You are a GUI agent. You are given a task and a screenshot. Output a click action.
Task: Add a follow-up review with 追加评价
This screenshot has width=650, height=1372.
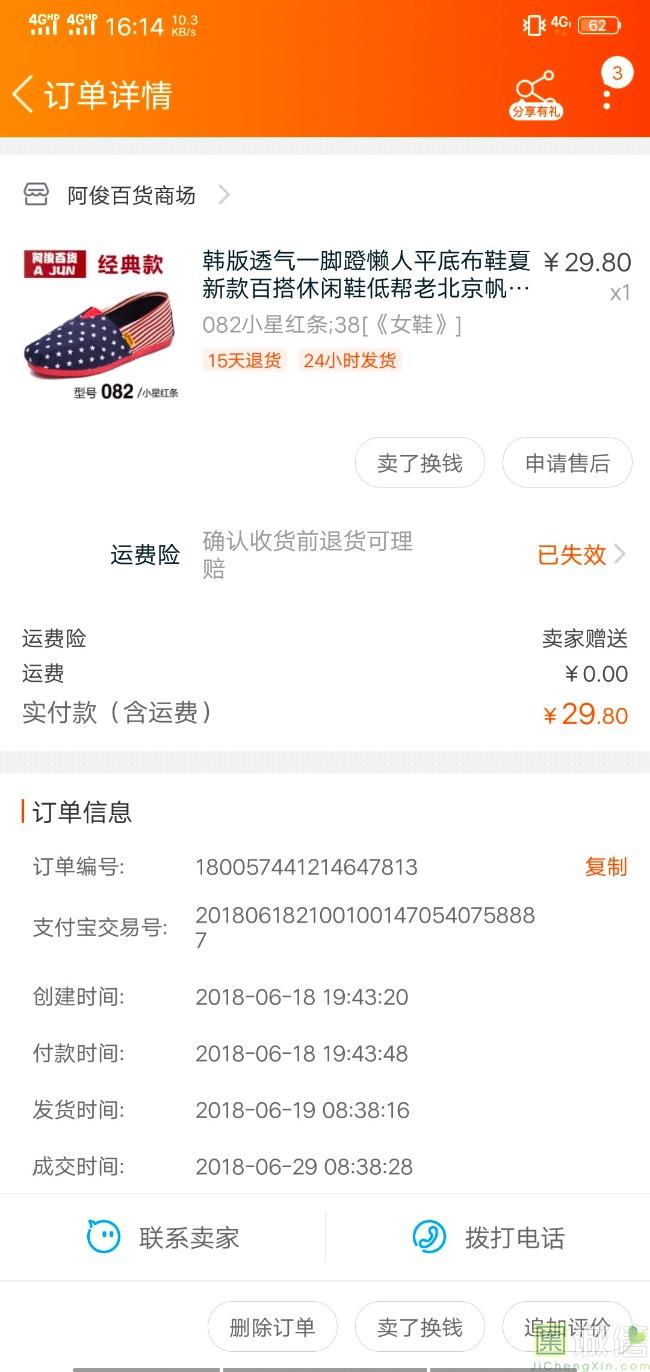coord(567,1327)
